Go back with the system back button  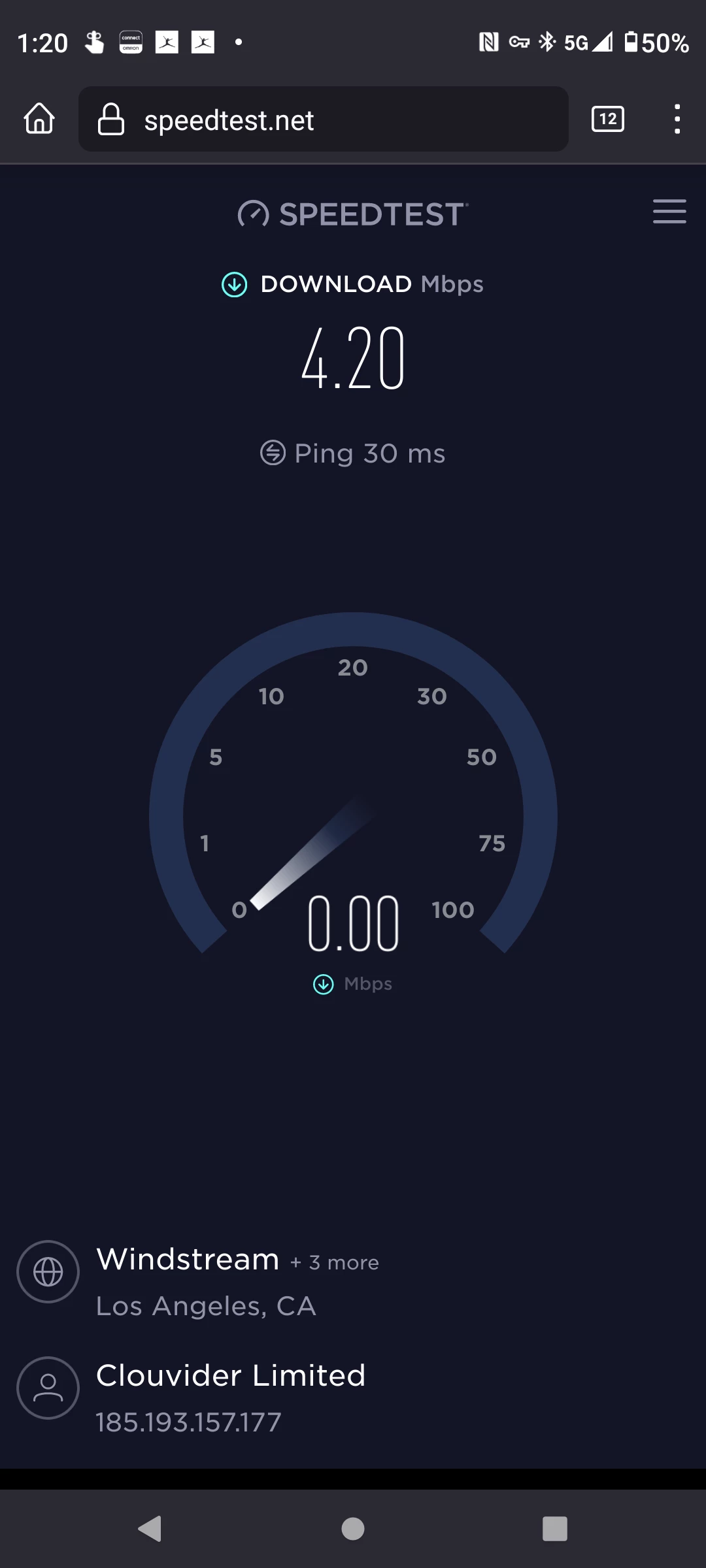tap(150, 1529)
